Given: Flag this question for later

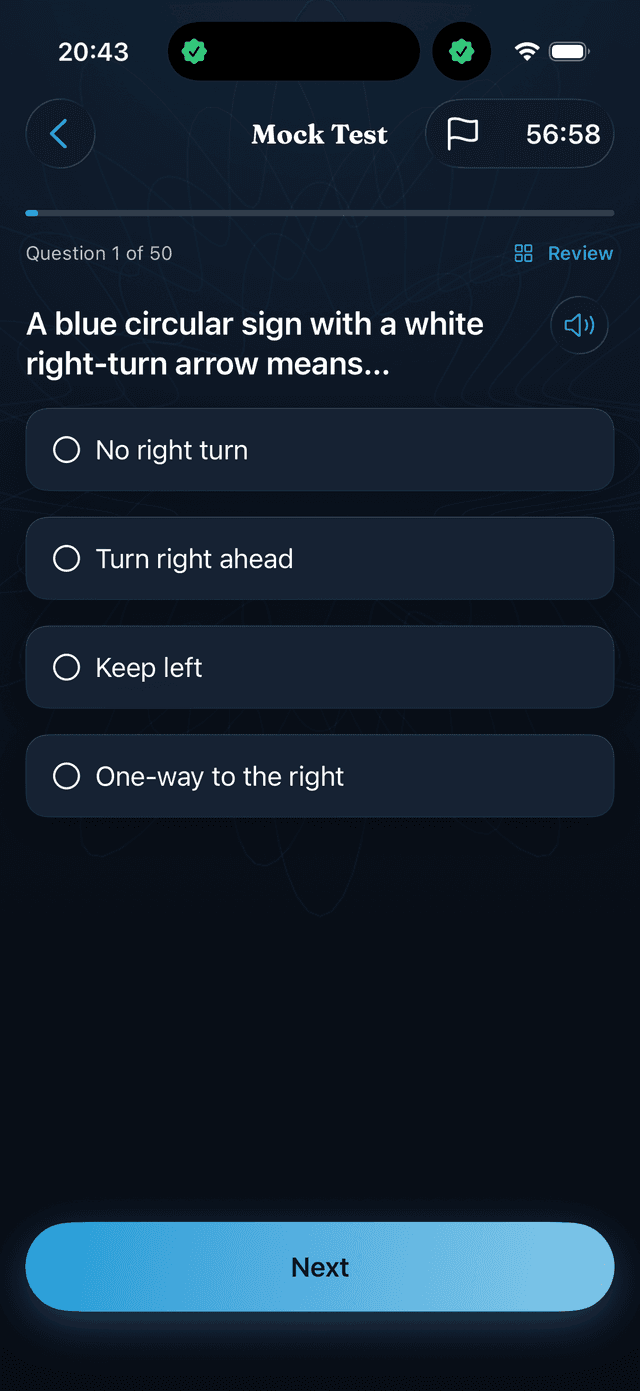Looking at the screenshot, I should pos(462,134).
